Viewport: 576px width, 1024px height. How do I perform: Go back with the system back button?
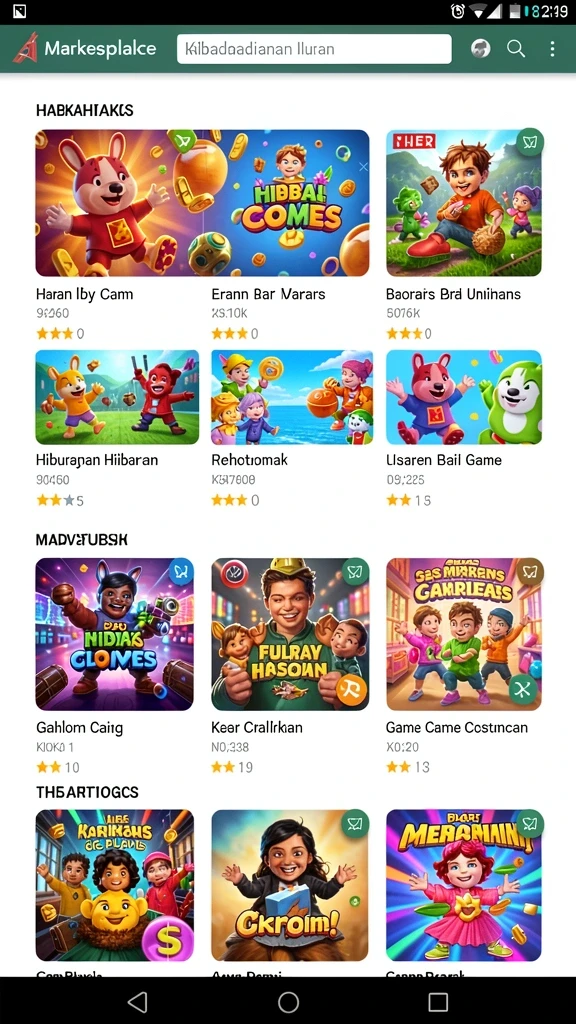138,1001
